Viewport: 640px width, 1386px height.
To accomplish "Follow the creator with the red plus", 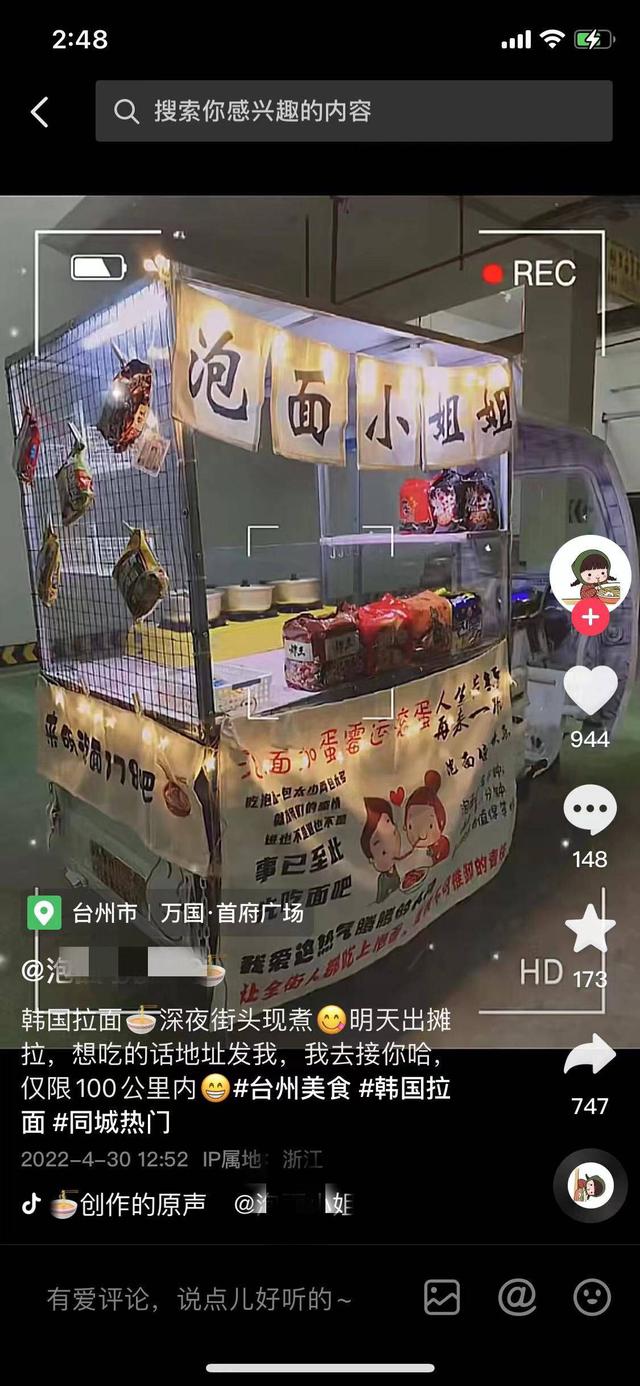I will coord(590,618).
